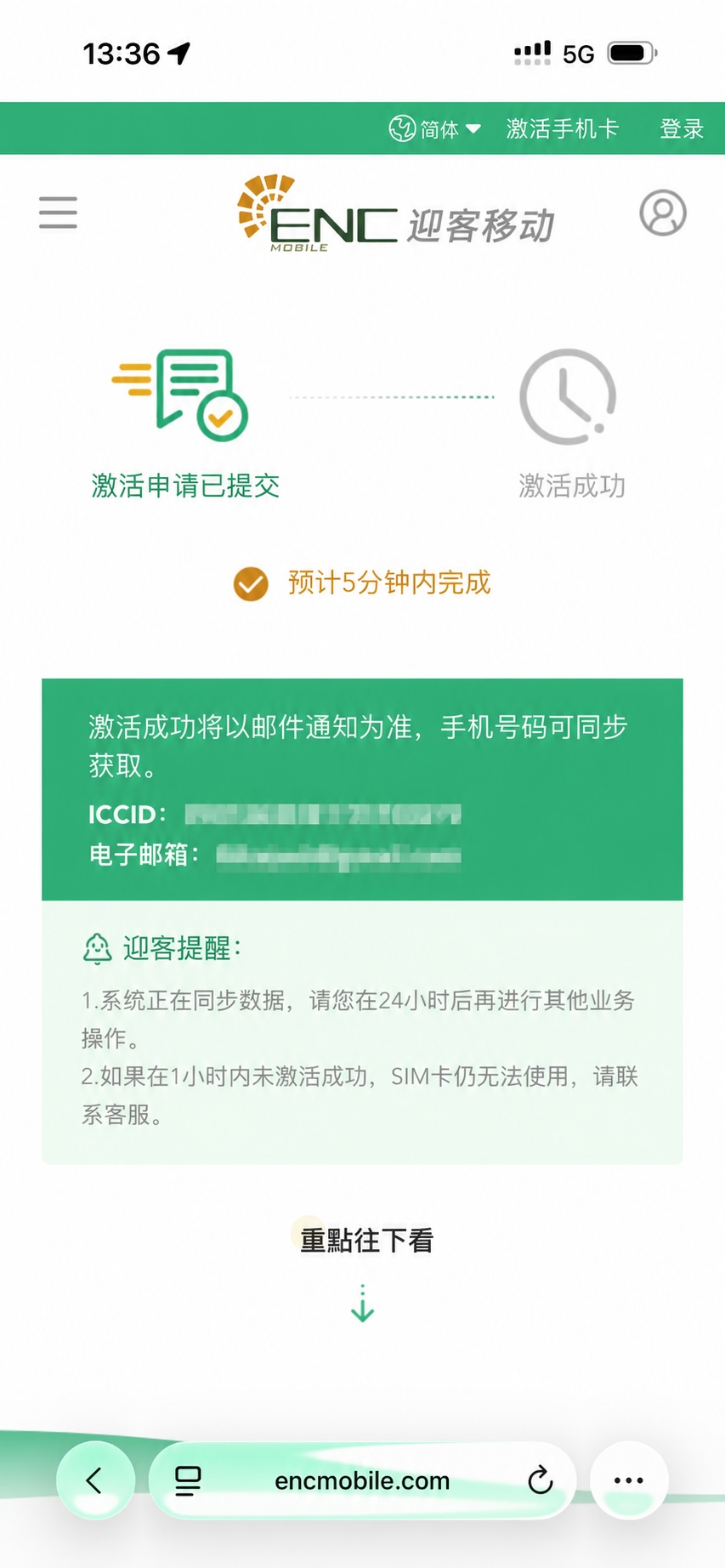Open the browser more options menu

click(x=629, y=1480)
